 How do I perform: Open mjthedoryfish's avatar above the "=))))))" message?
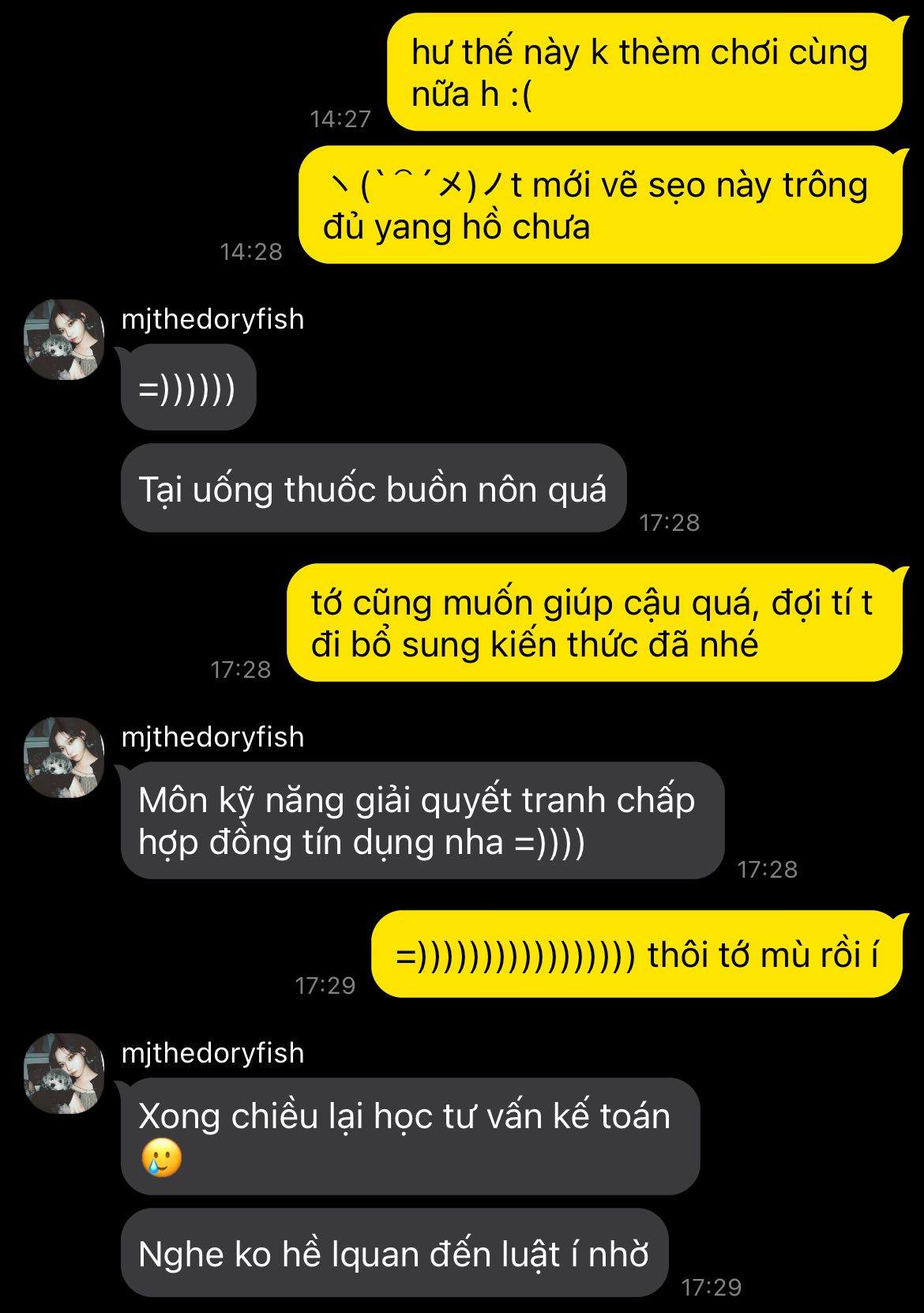(64, 340)
